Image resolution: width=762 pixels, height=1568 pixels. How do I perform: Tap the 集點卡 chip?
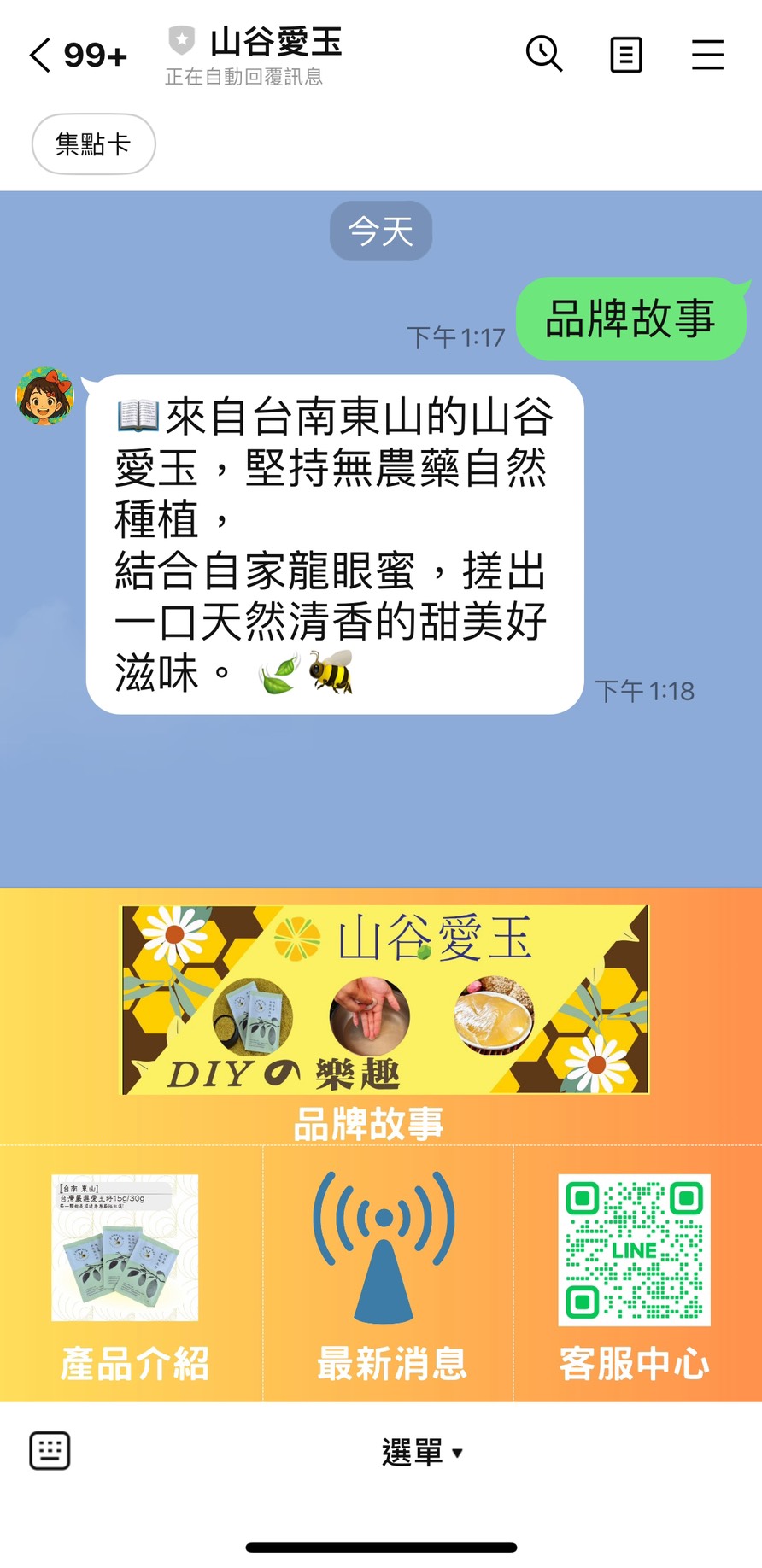(93, 144)
